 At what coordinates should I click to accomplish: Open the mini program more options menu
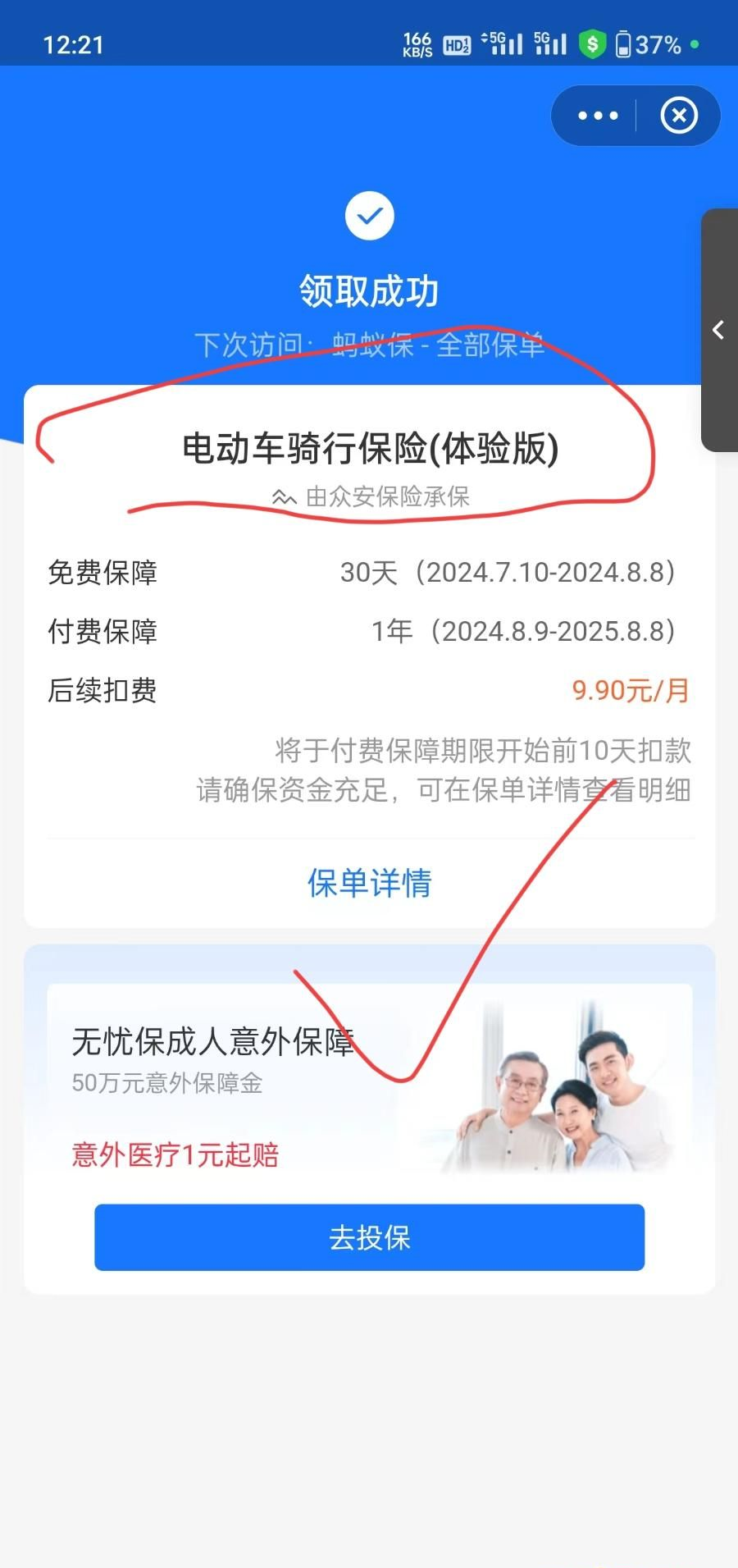pos(598,116)
